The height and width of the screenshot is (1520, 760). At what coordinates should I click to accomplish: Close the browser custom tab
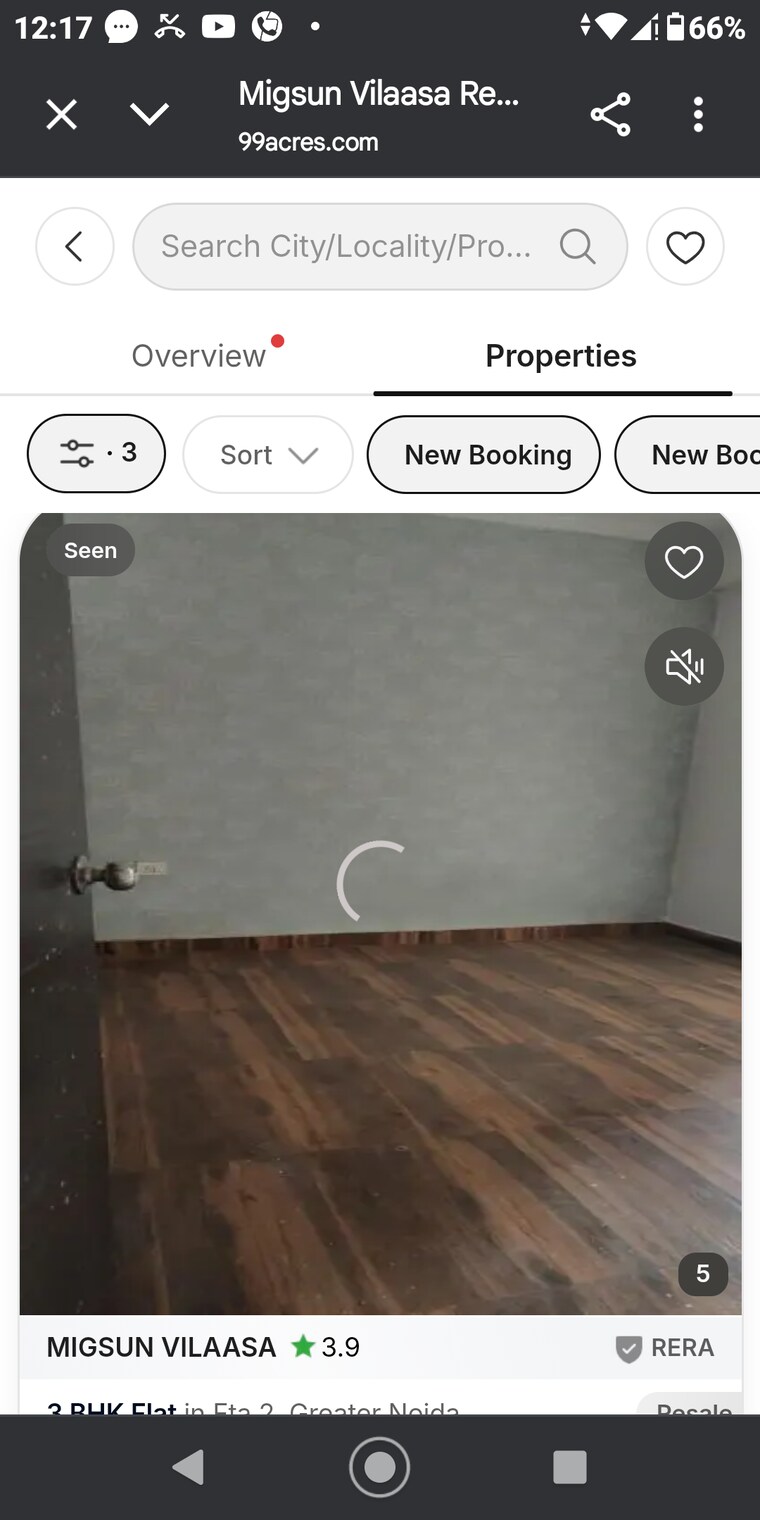[x=61, y=116]
